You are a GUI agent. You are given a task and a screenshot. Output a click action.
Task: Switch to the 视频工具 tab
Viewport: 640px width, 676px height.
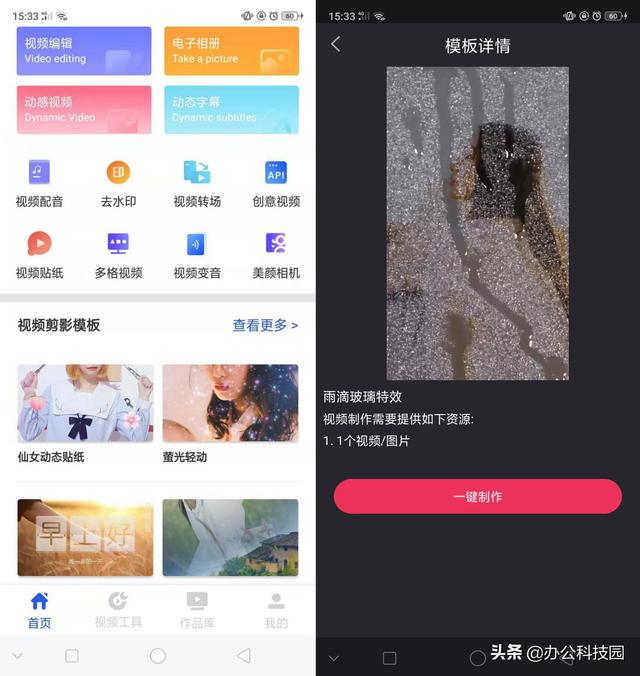click(x=118, y=609)
